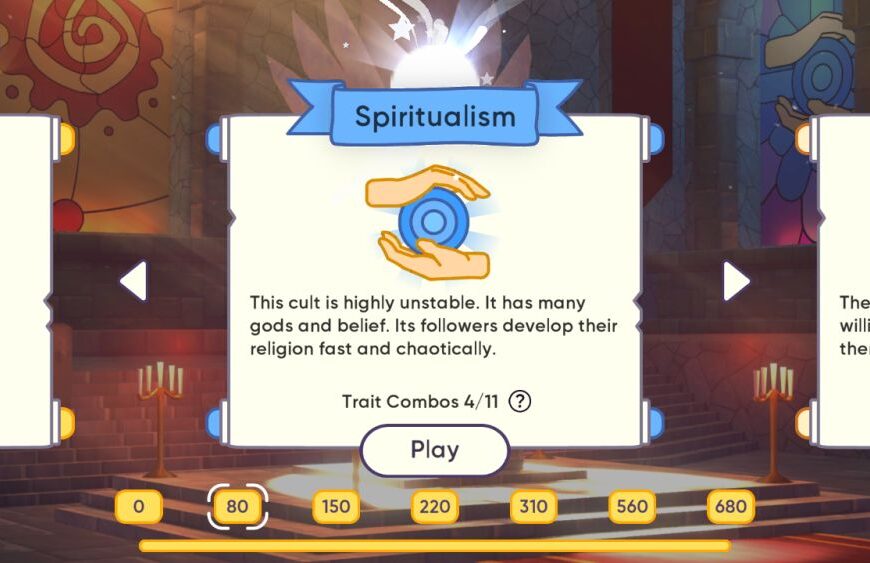This screenshot has width=870, height=563.
Task: Select the 560 milestone marker
Action: click(x=632, y=507)
